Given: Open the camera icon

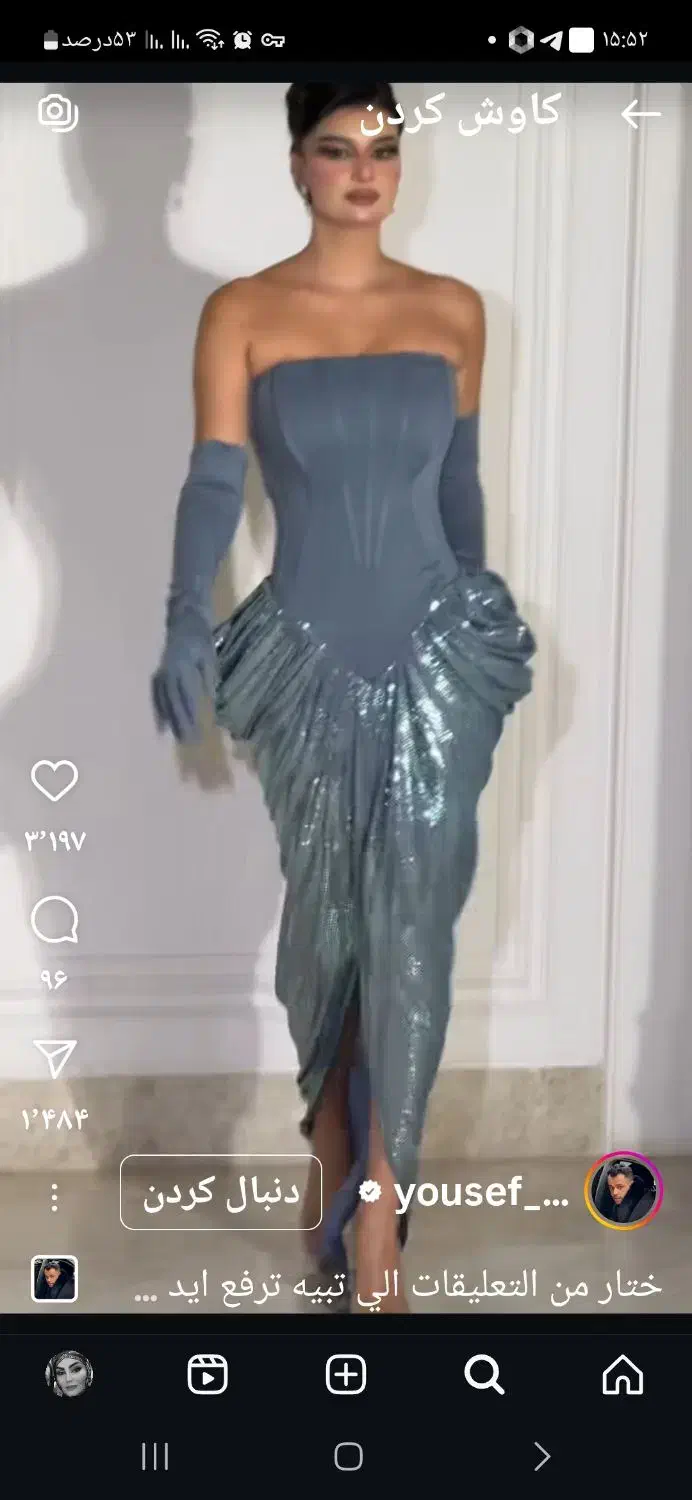Looking at the screenshot, I should click(x=58, y=112).
